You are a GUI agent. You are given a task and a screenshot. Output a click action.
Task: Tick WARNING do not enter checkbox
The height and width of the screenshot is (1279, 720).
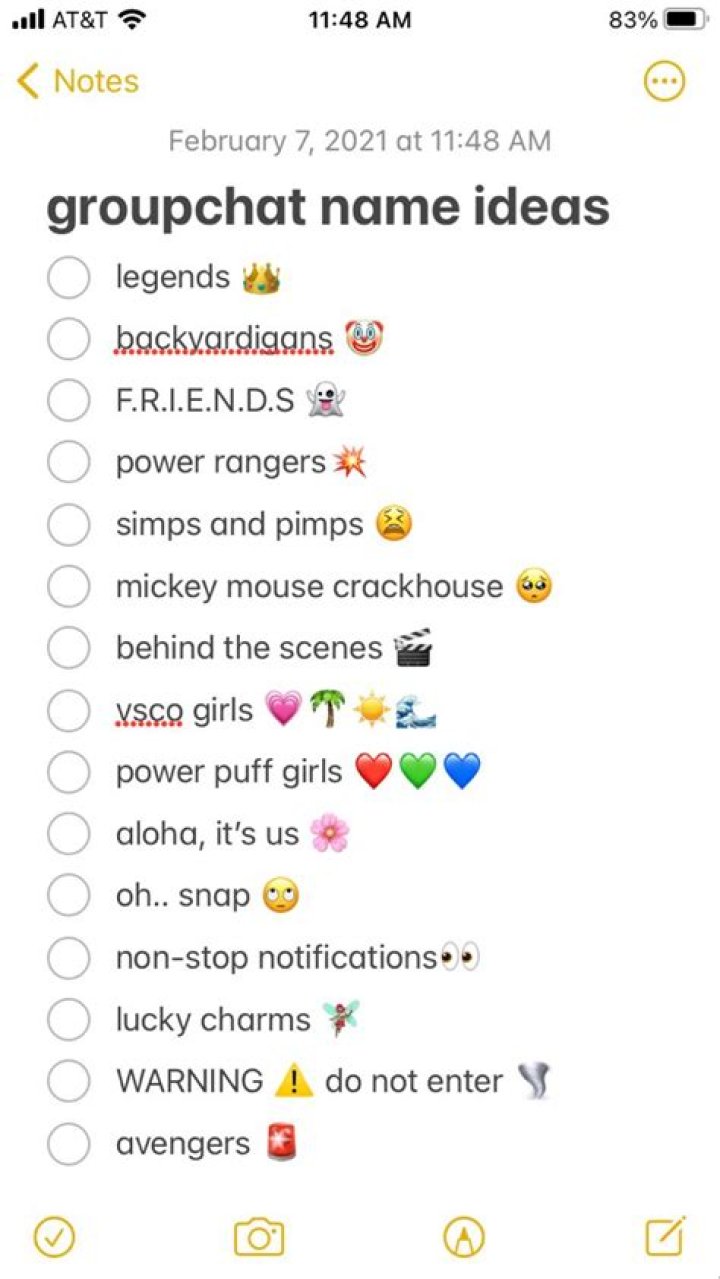tap(69, 1082)
